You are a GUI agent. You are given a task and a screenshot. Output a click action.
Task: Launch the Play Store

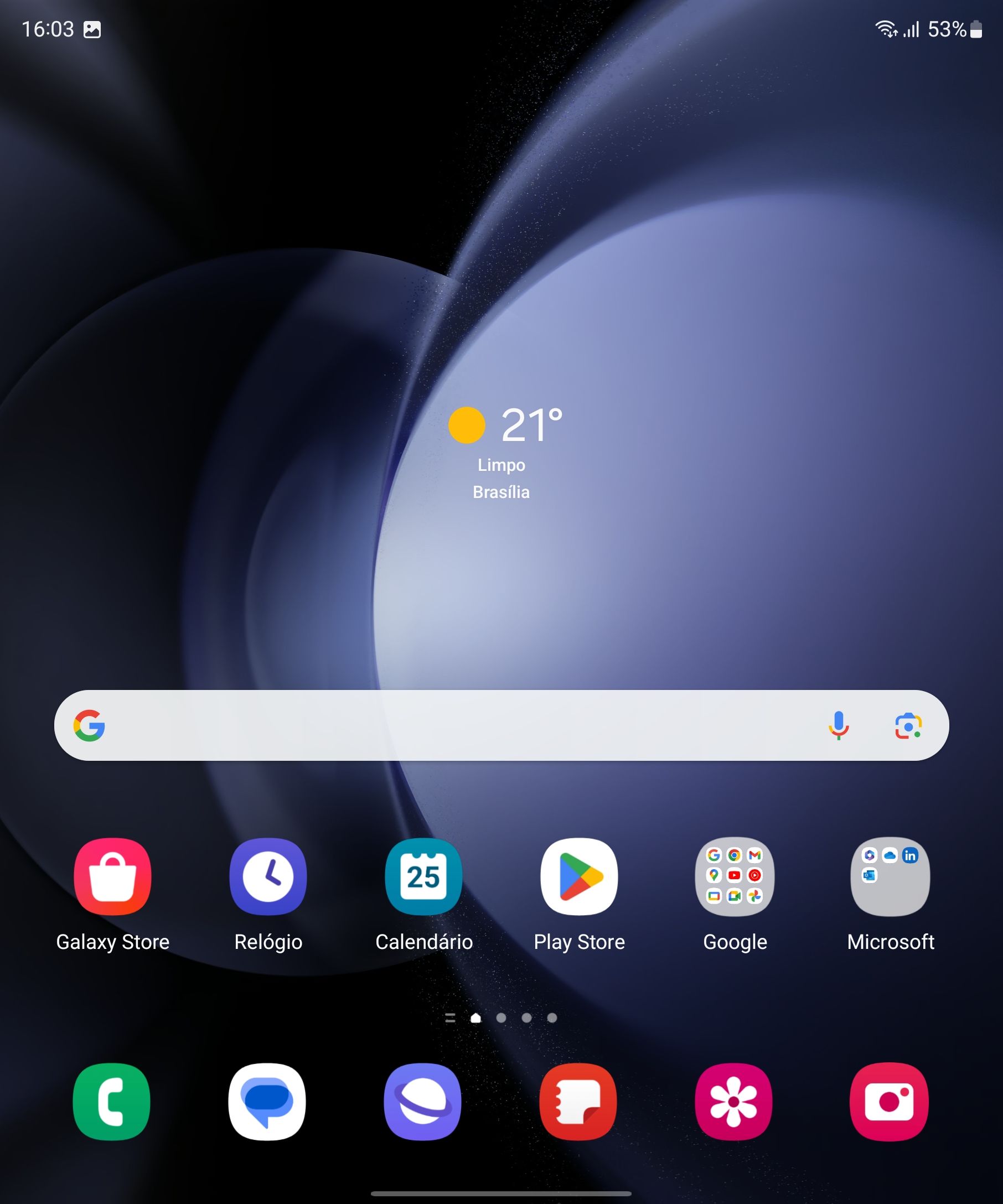[x=579, y=876]
